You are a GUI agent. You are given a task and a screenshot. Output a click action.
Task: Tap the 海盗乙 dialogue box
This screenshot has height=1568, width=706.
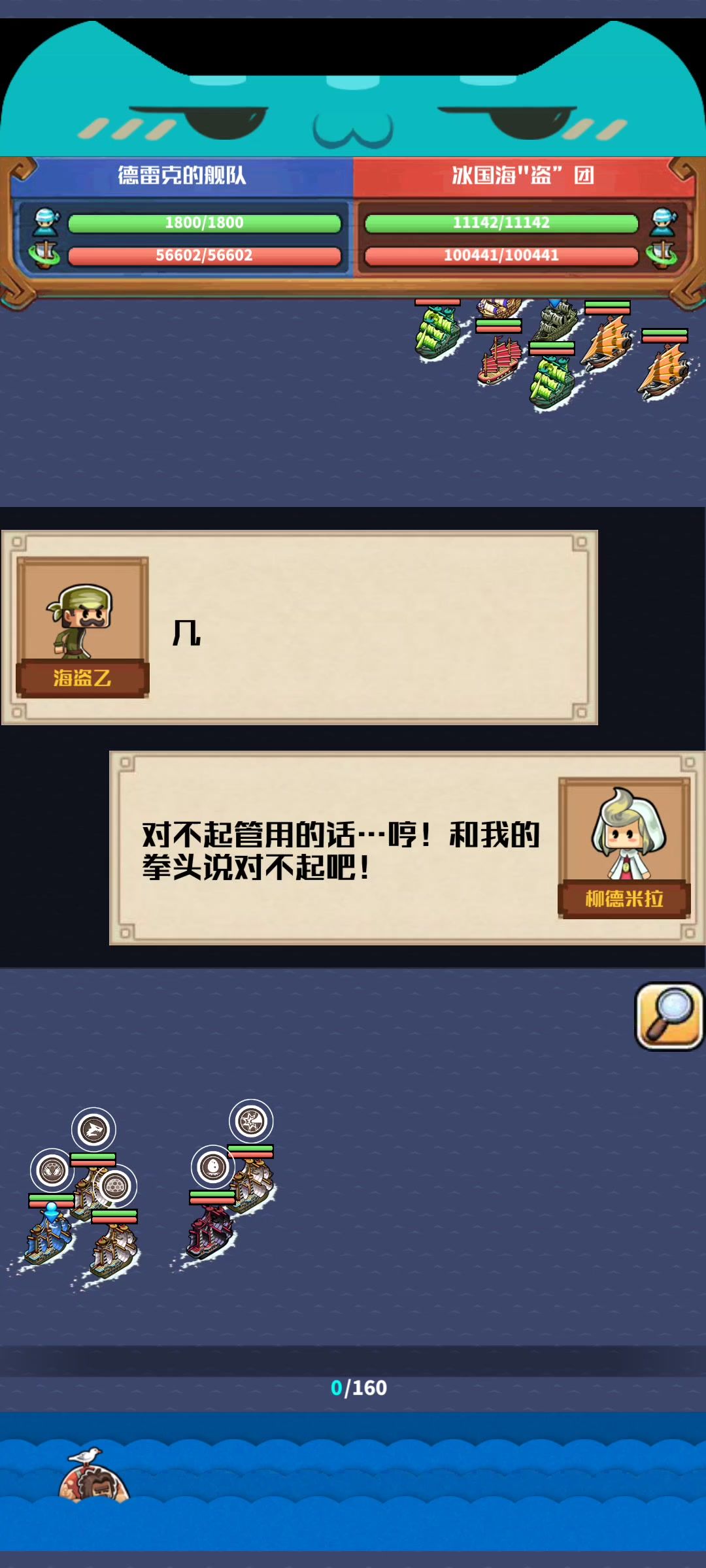pyautogui.click(x=300, y=627)
